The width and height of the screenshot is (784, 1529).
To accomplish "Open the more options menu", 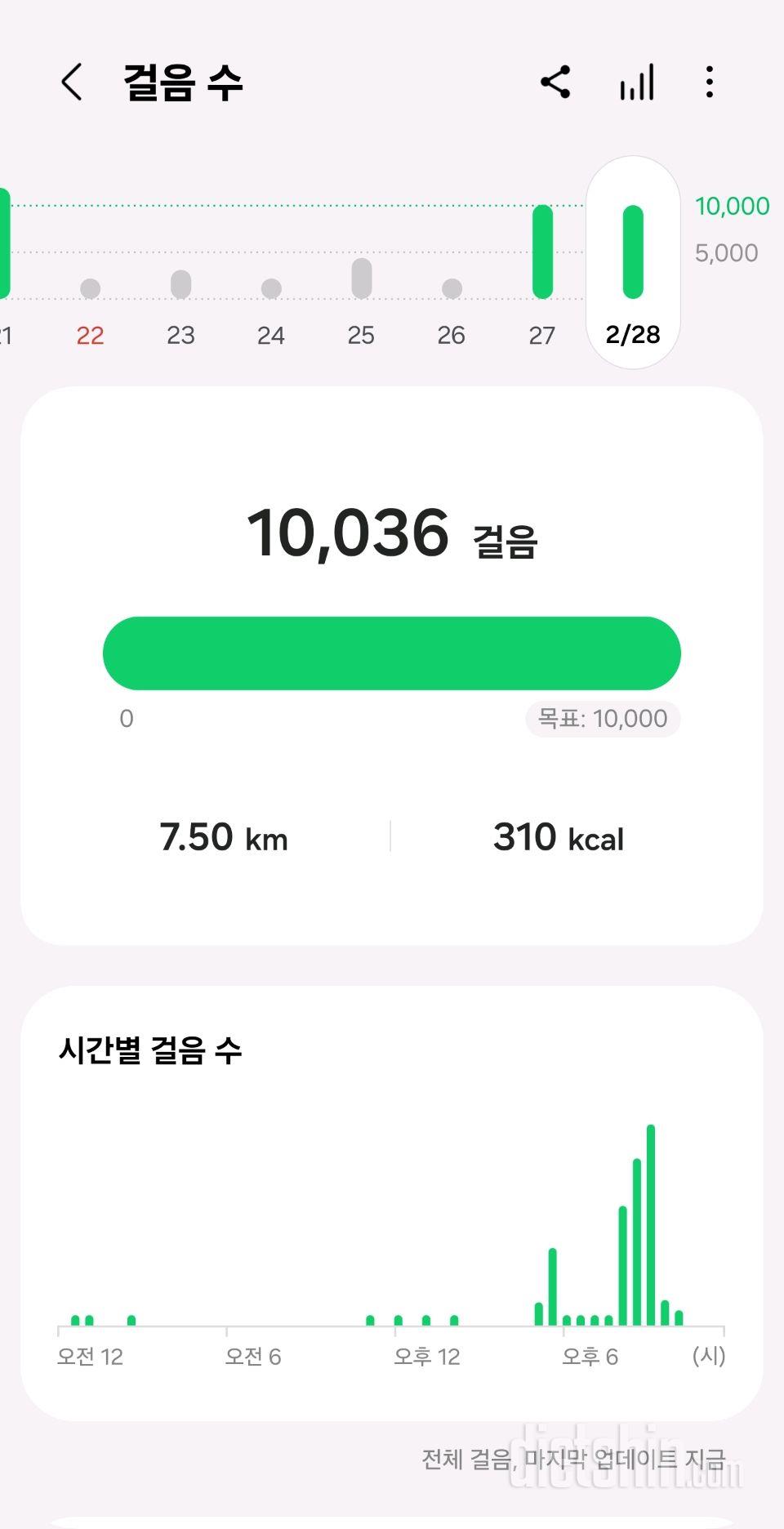I will tap(709, 82).
